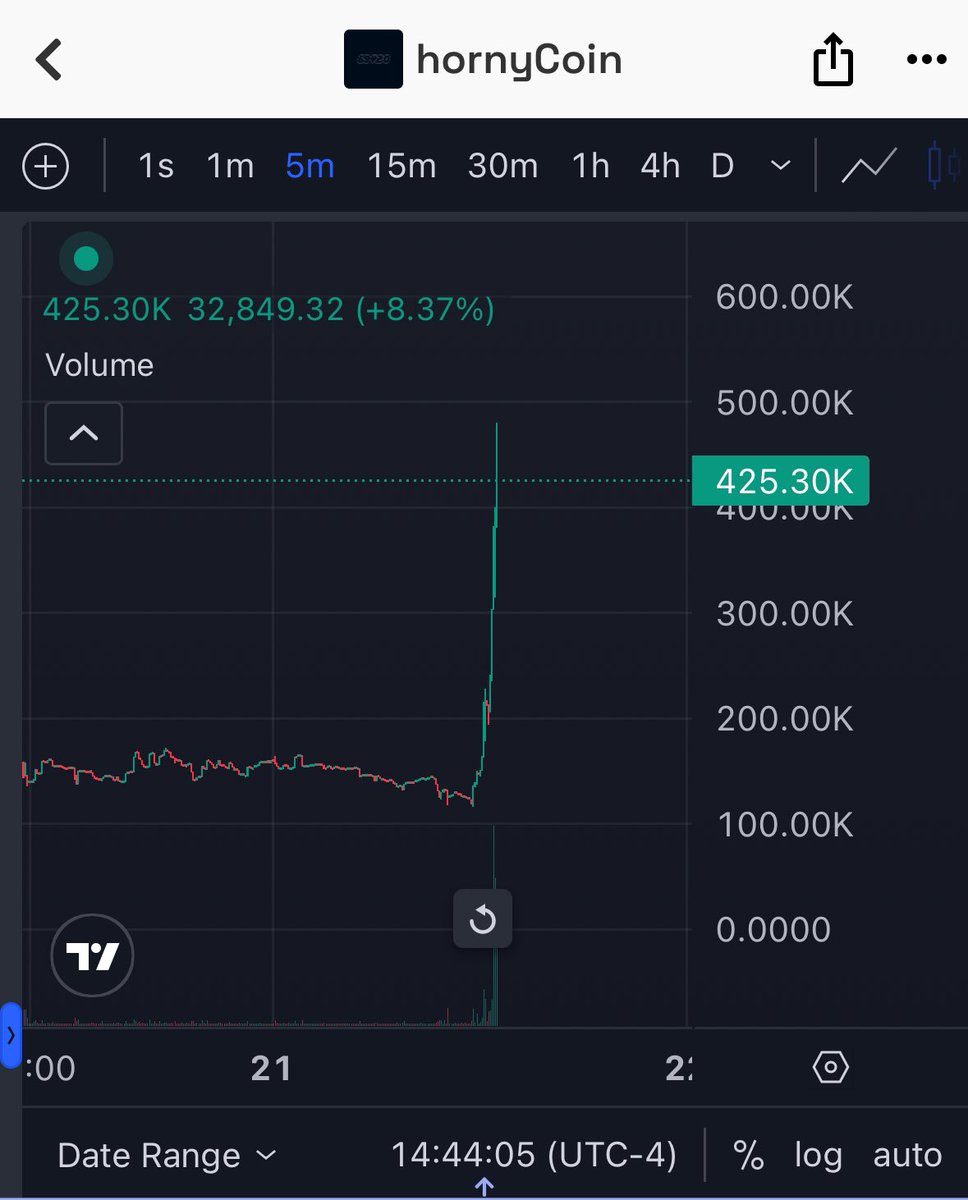This screenshot has width=968, height=1200.
Task: Switch to the 1m timeframe
Action: [230, 166]
